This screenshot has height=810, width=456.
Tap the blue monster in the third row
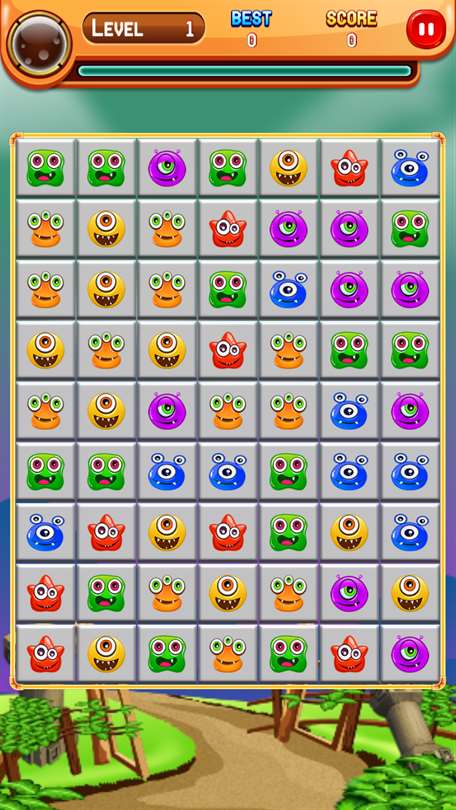click(288, 289)
